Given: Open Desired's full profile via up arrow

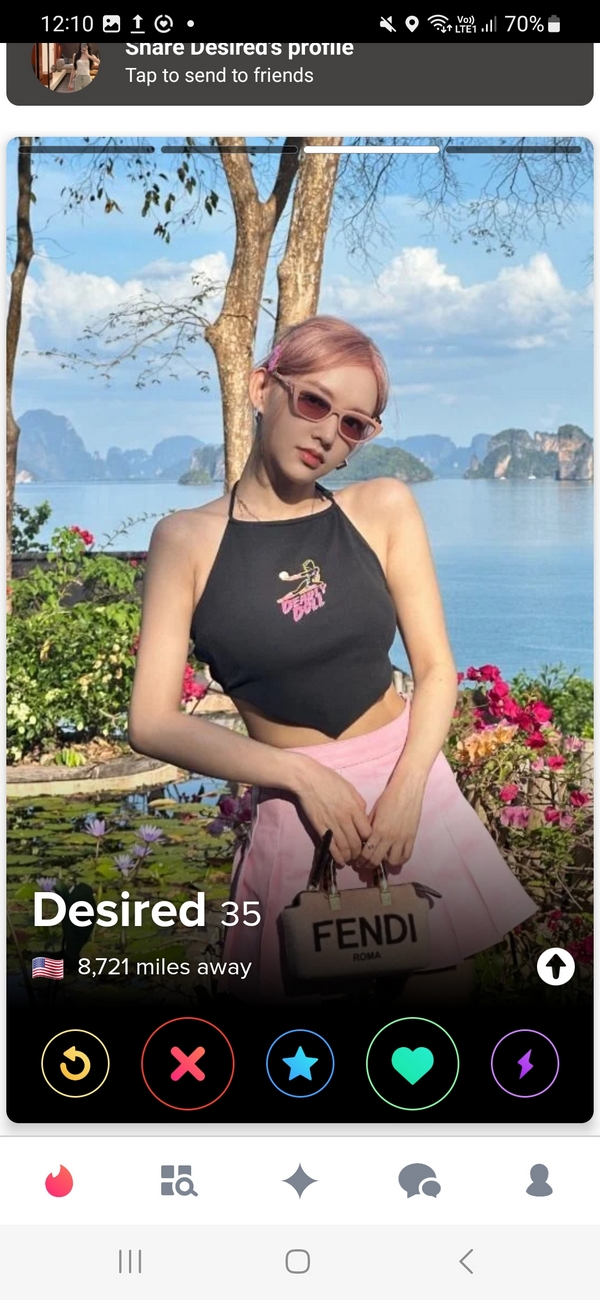Looking at the screenshot, I should coord(555,966).
